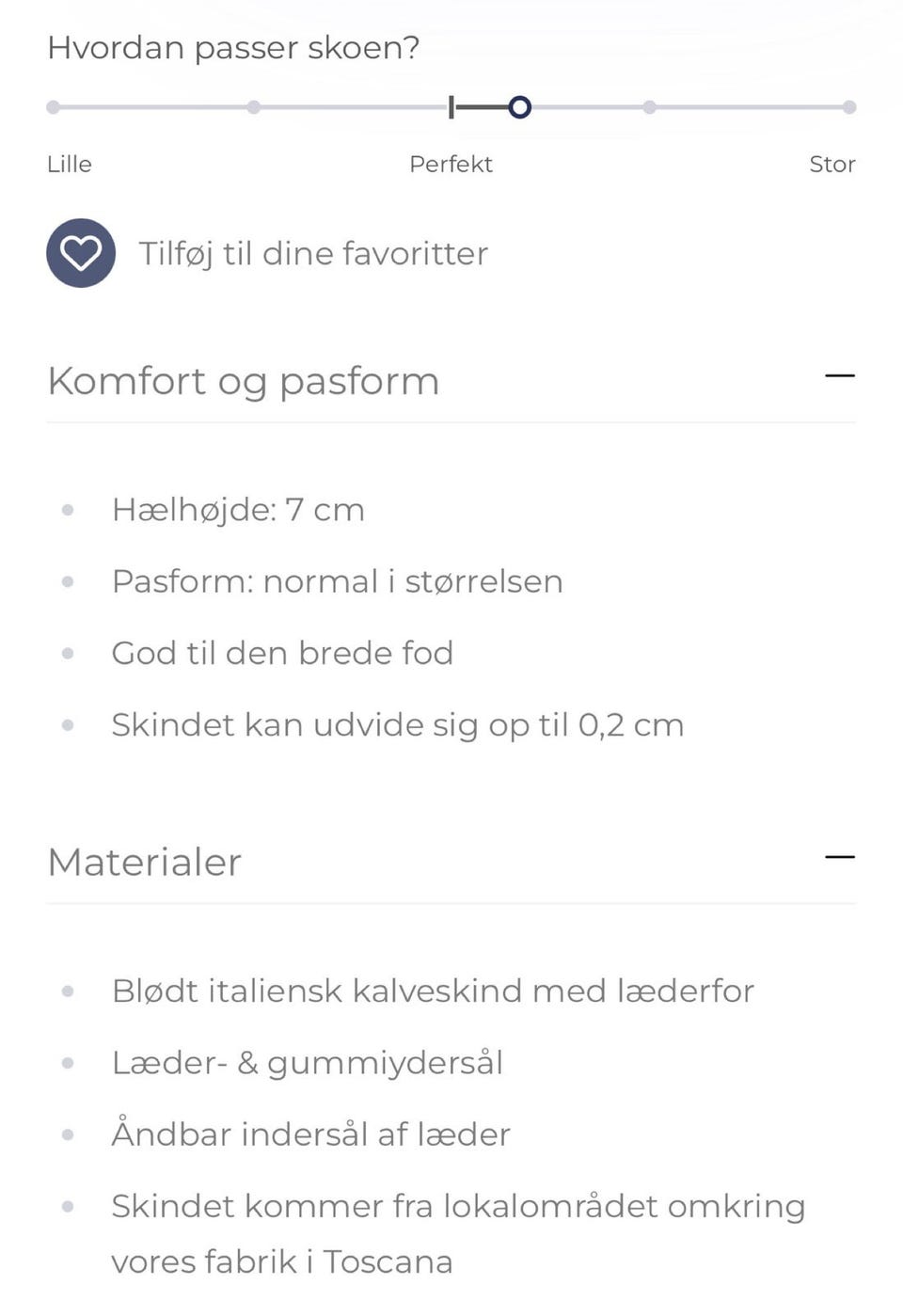Click the bullet beside Blødt italiensk kalveskind
The width and height of the screenshot is (903, 1316).
(67, 991)
